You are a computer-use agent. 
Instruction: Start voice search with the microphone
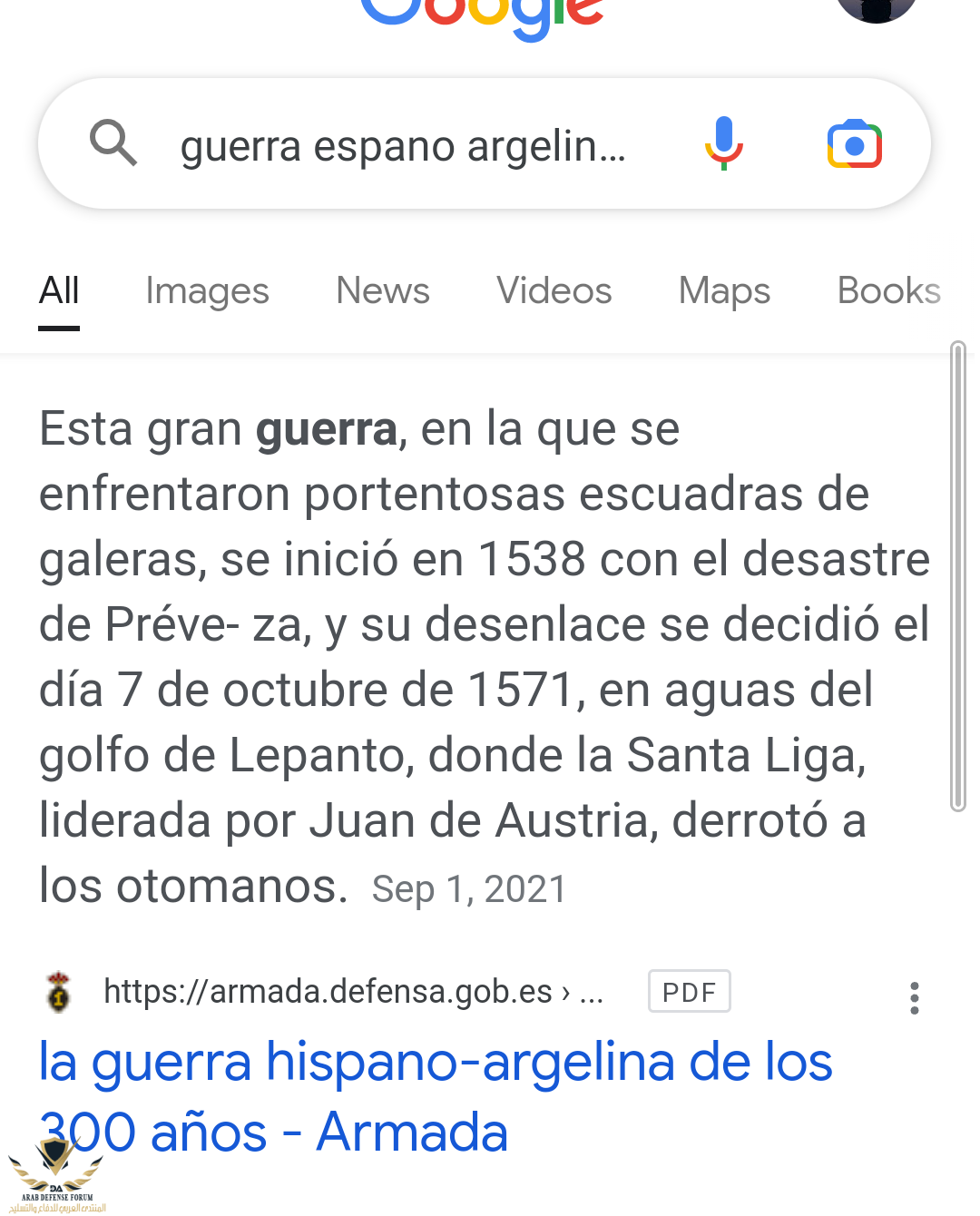723,143
